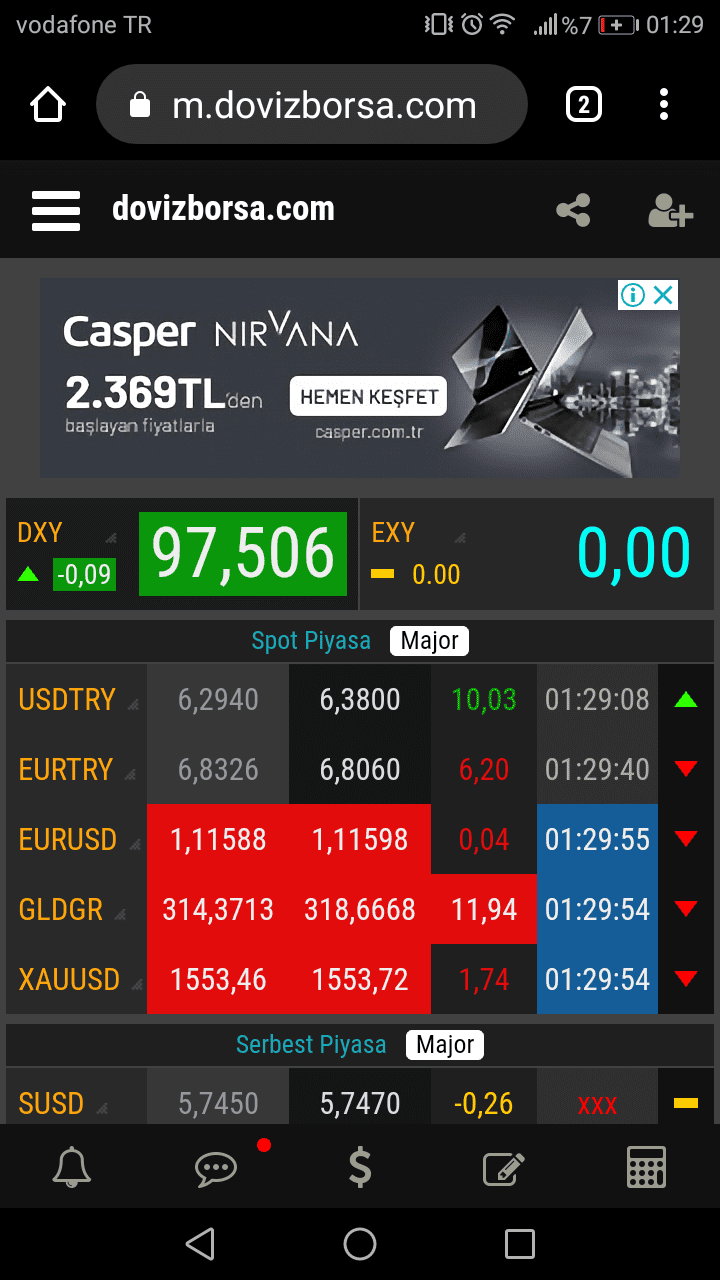
Task: Open the USDTRY row
Action: 360,699
